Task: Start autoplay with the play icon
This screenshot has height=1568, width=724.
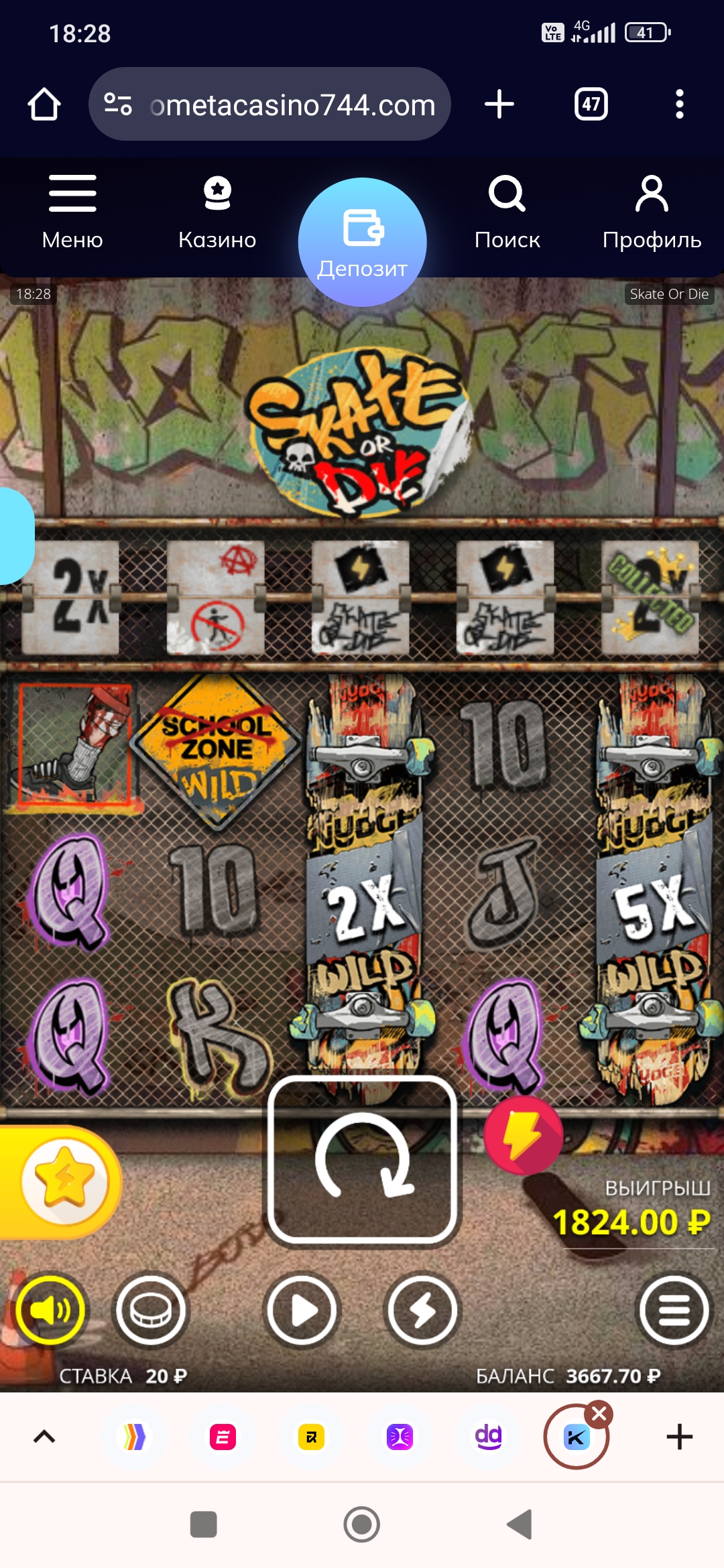Action: (302, 1310)
